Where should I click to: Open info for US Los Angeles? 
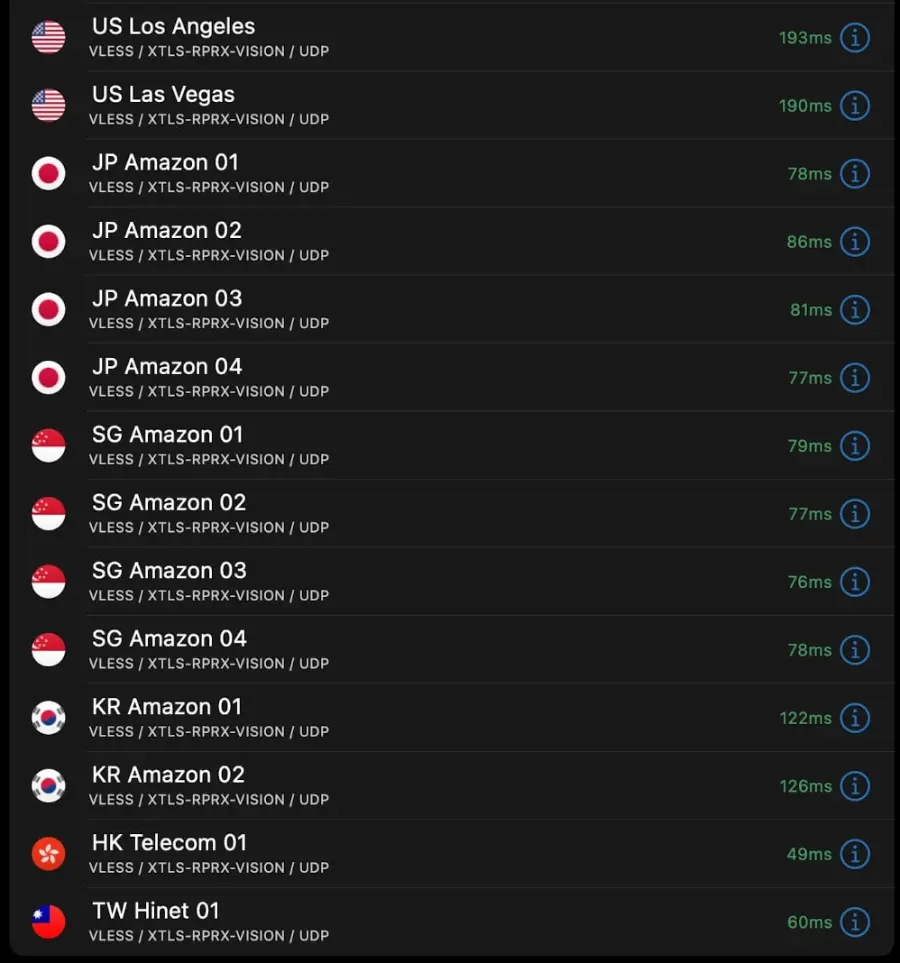tap(854, 38)
